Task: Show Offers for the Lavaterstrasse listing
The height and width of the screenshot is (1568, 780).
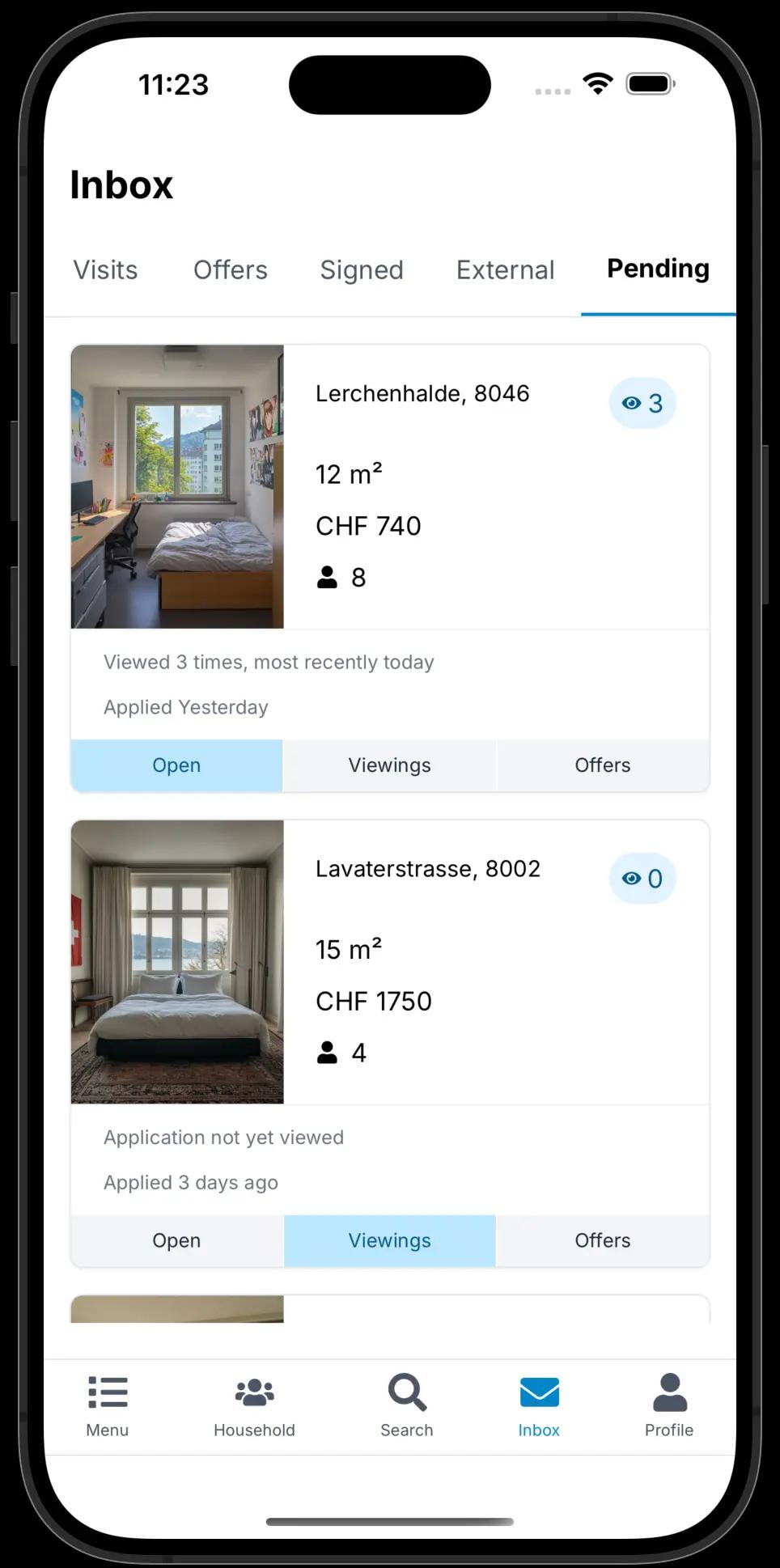Action: [x=602, y=1240]
